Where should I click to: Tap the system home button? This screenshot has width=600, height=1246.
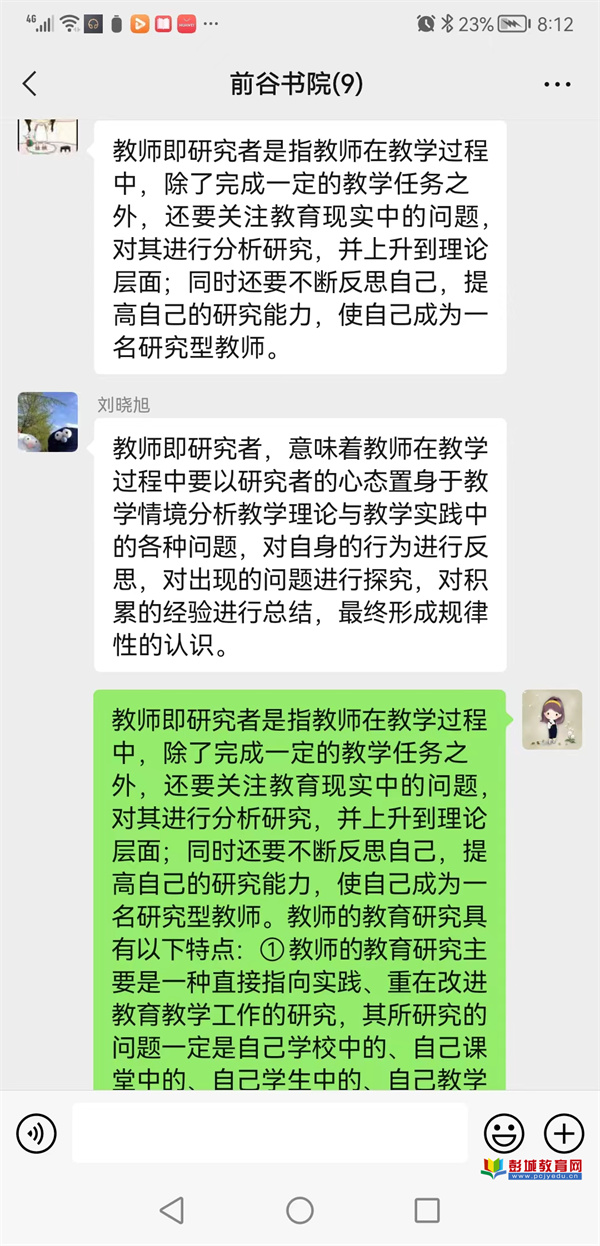click(x=300, y=1210)
